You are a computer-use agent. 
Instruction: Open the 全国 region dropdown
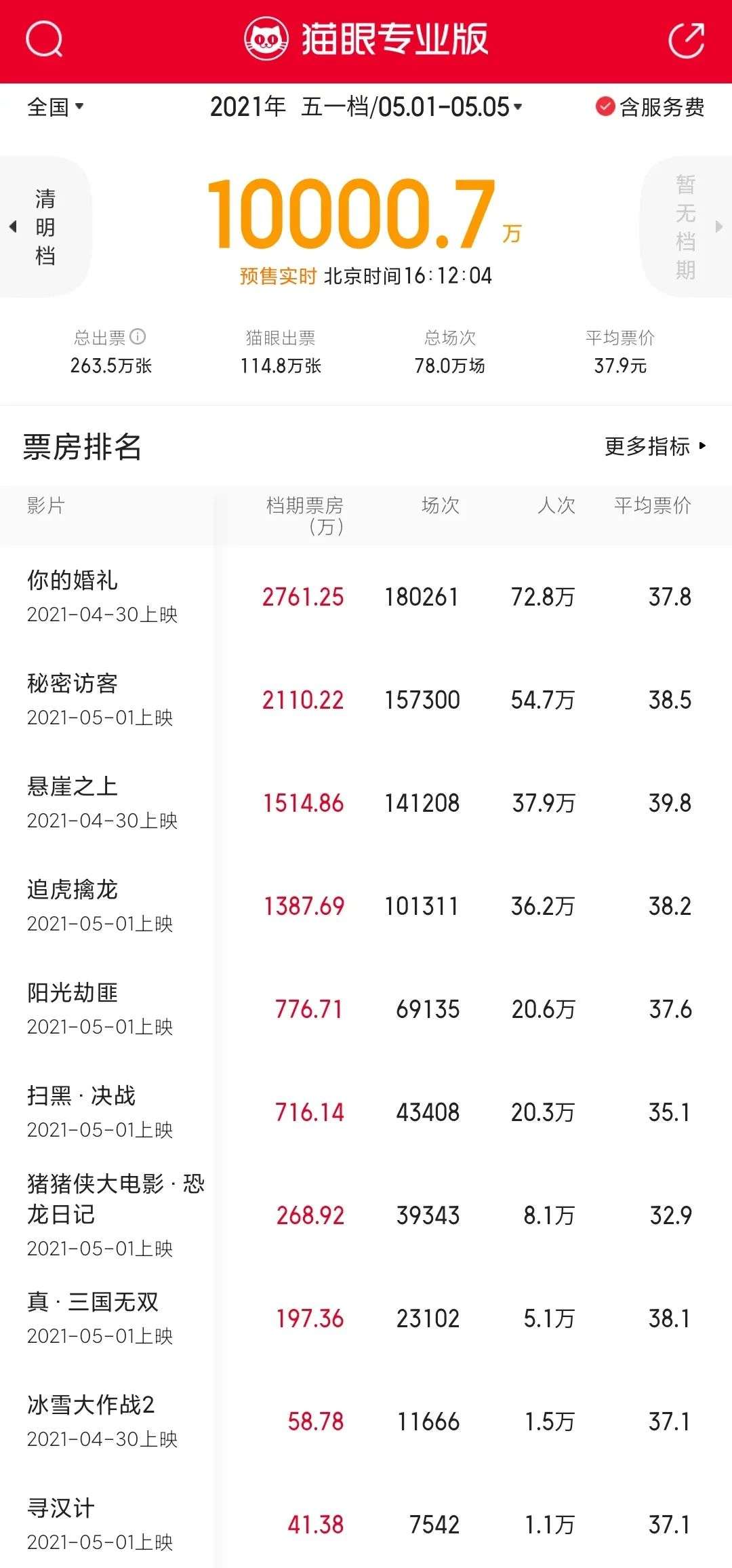56,106
